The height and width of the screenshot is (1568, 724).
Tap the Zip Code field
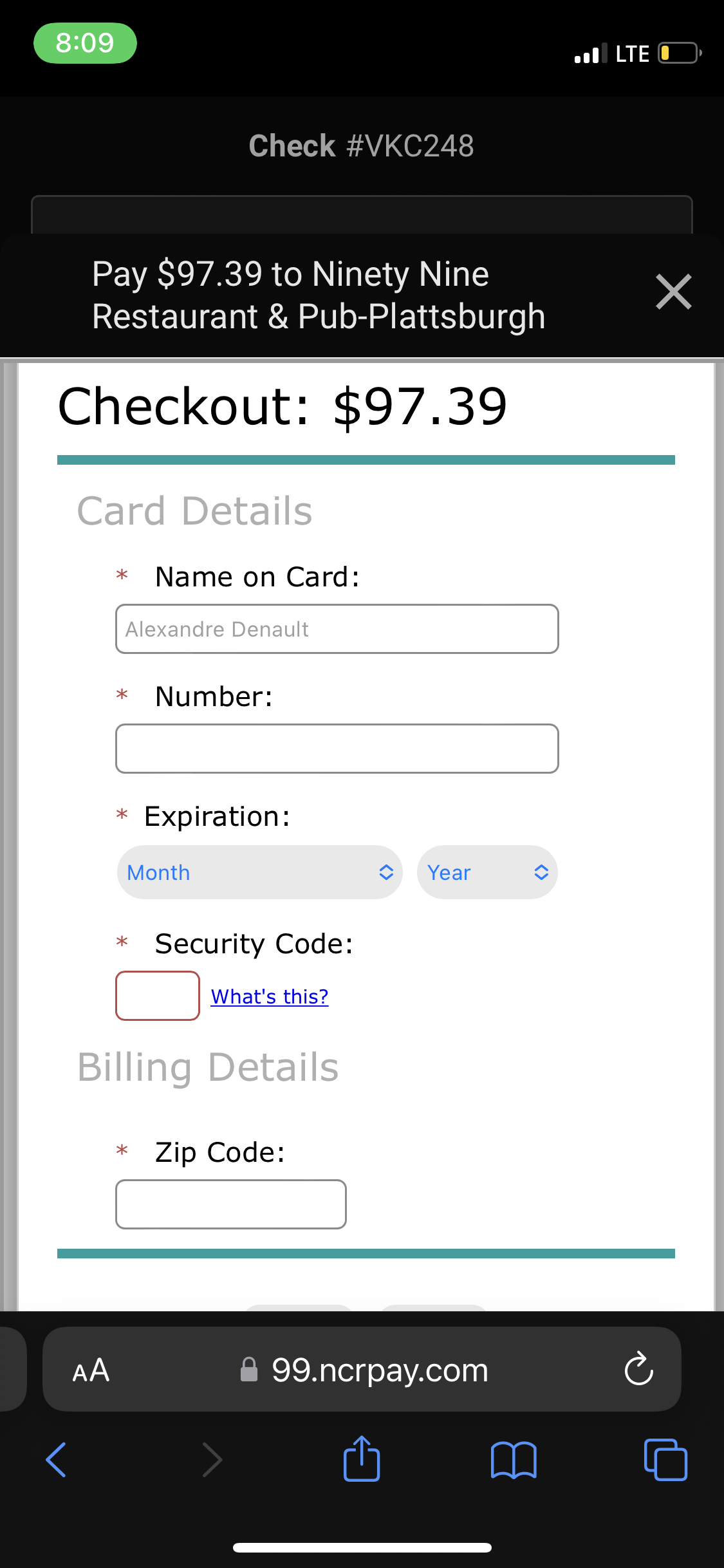[231, 1204]
